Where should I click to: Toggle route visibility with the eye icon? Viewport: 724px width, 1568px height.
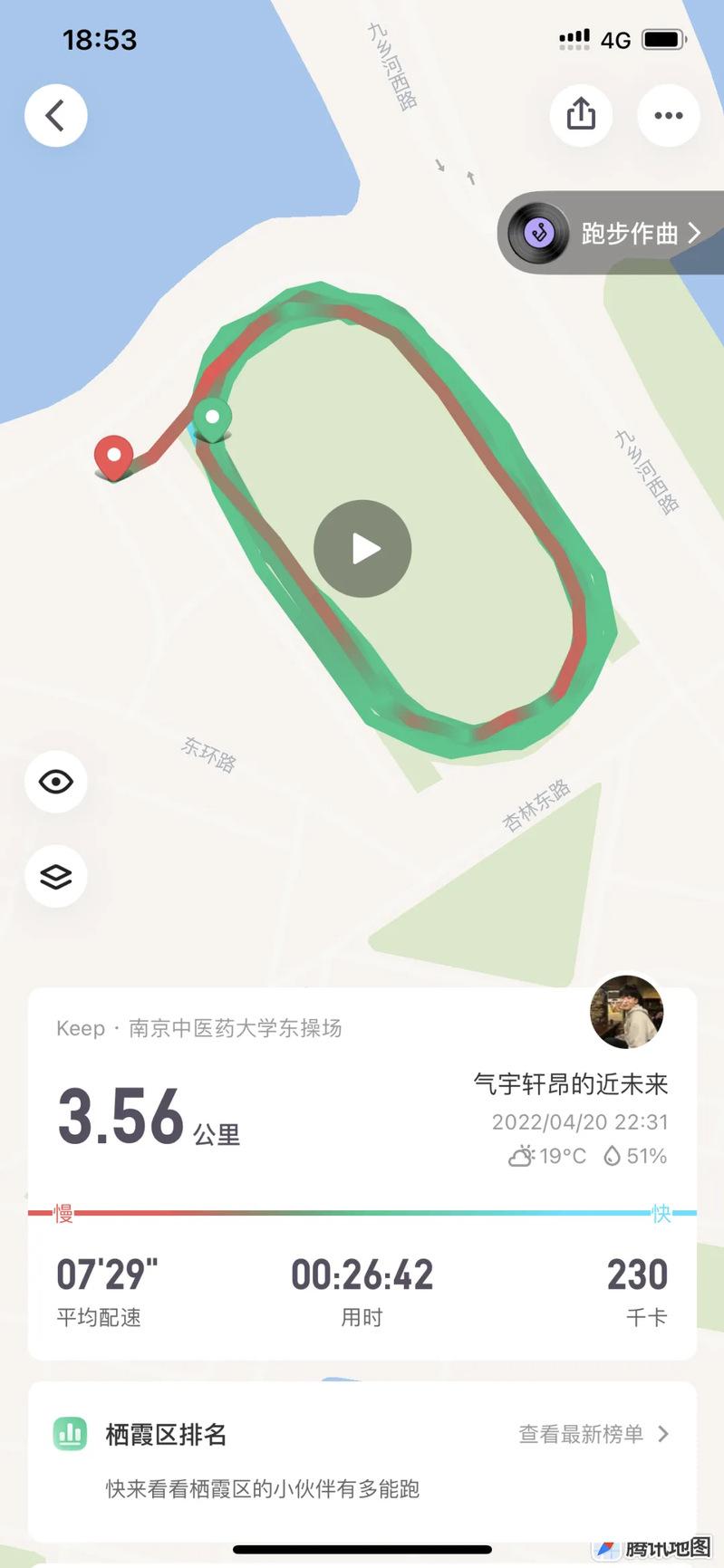click(x=56, y=782)
